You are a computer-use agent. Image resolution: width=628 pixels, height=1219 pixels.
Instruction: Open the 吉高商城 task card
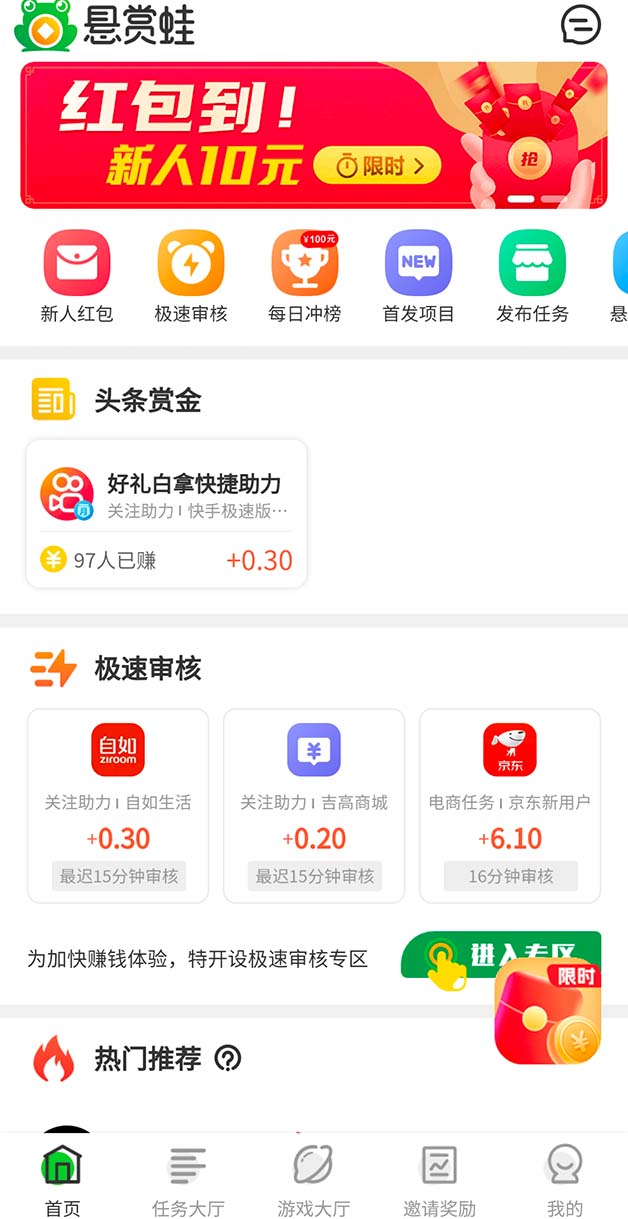pyautogui.click(x=314, y=805)
